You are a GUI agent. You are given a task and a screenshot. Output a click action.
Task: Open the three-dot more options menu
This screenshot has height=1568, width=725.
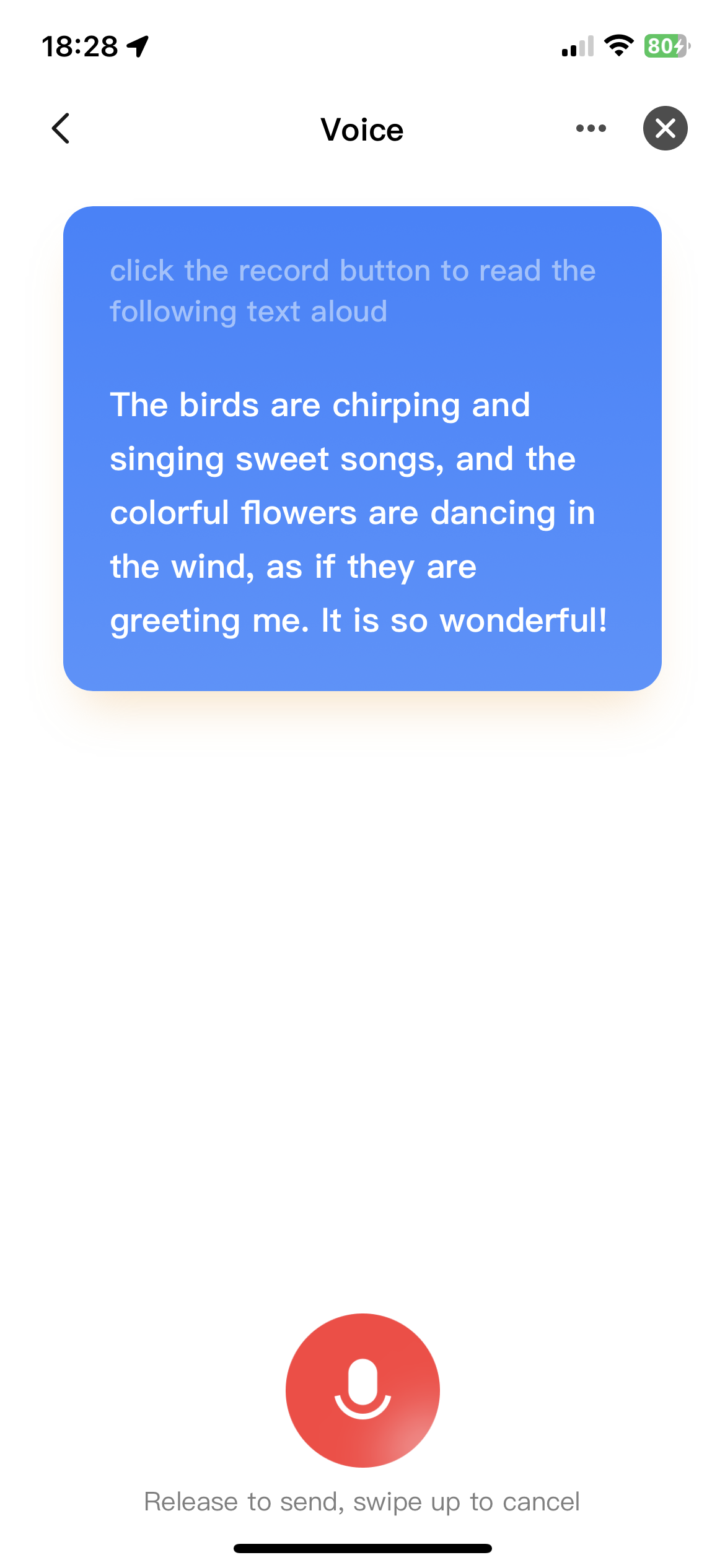(591, 129)
